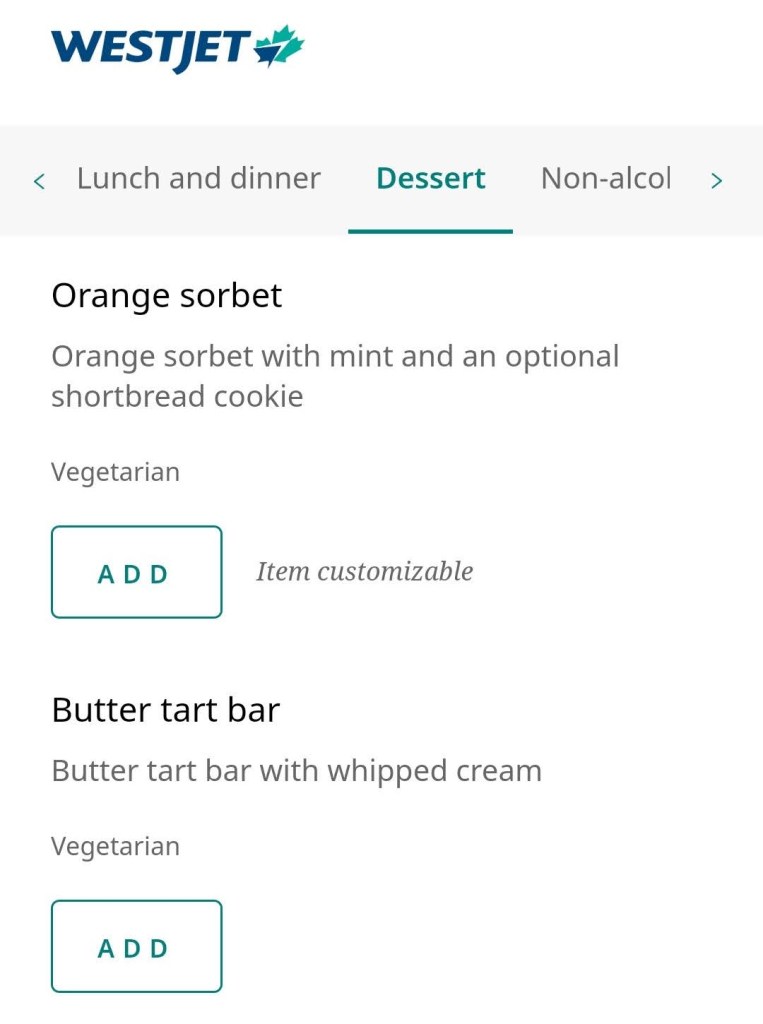Image resolution: width=763 pixels, height=1024 pixels.
Task: Click the Butter tart bar title
Action: 166,710
